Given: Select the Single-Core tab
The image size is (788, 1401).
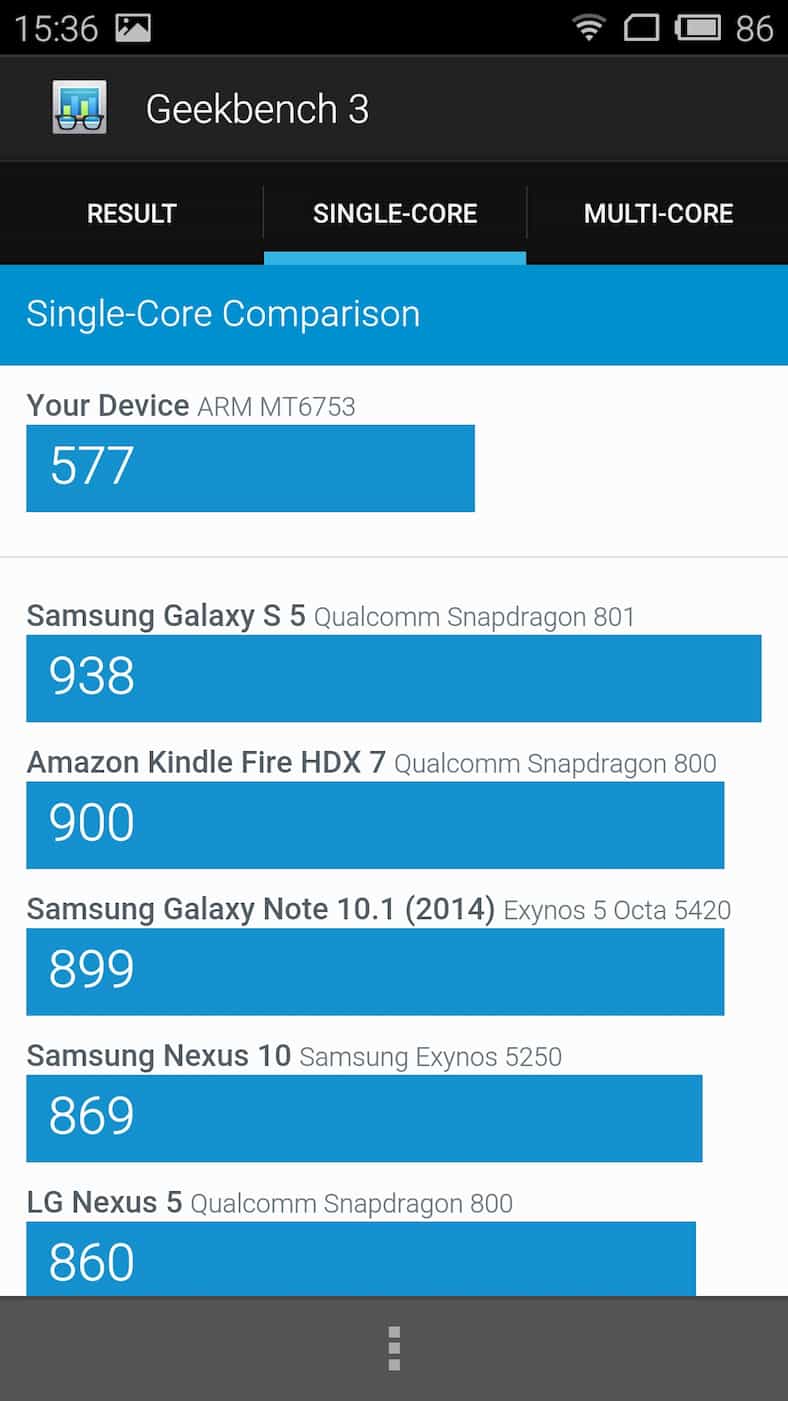Looking at the screenshot, I should point(395,213).
